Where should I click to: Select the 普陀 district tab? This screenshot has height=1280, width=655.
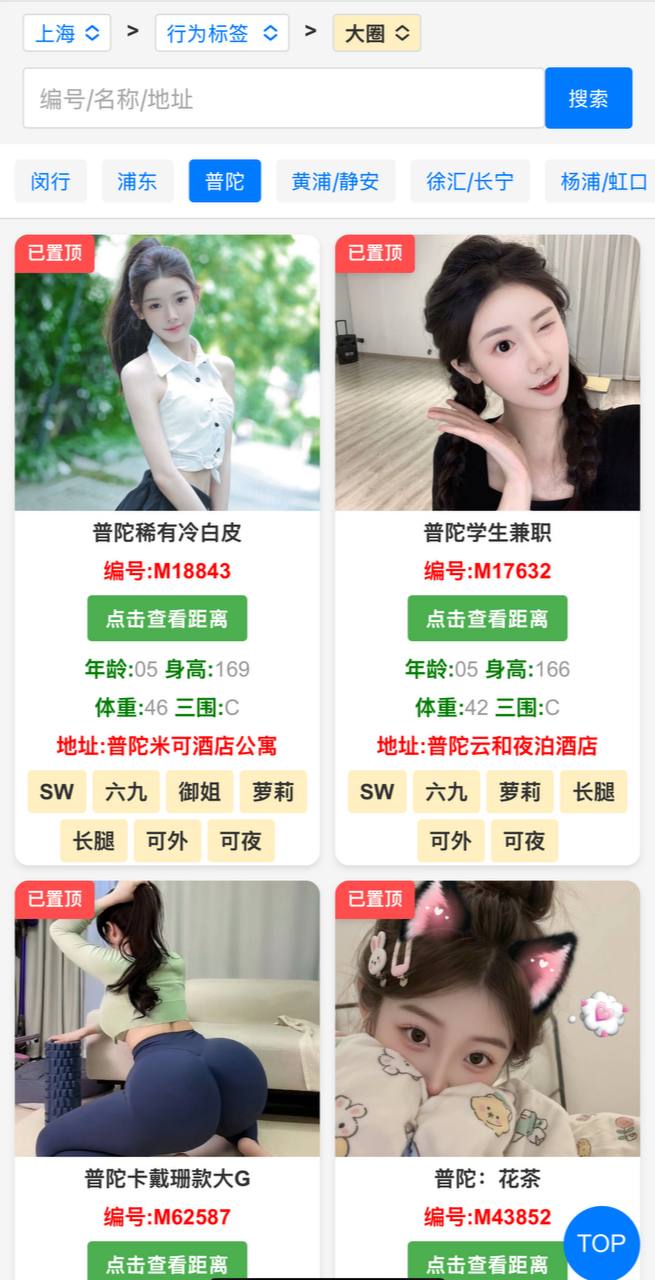click(x=225, y=181)
